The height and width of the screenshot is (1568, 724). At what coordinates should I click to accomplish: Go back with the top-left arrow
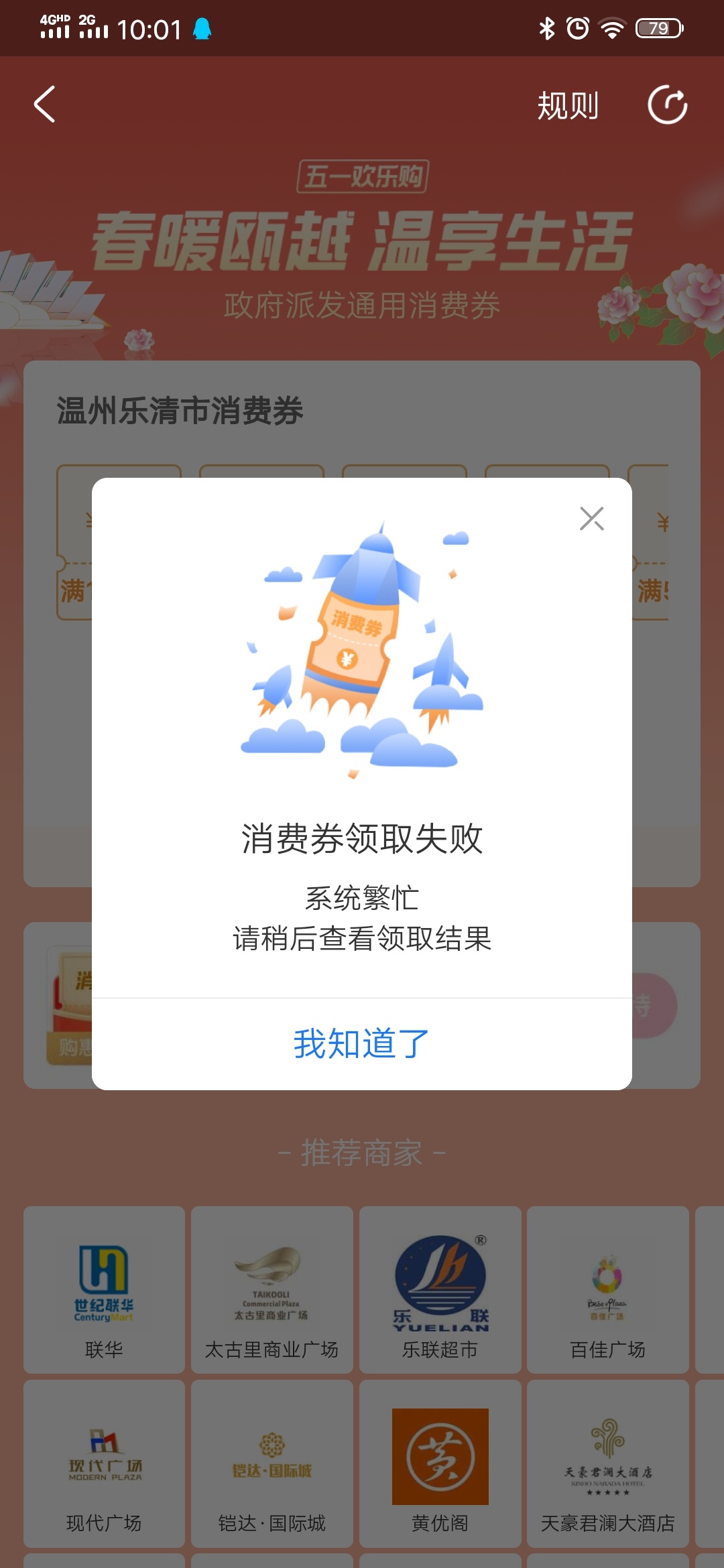pos(45,105)
